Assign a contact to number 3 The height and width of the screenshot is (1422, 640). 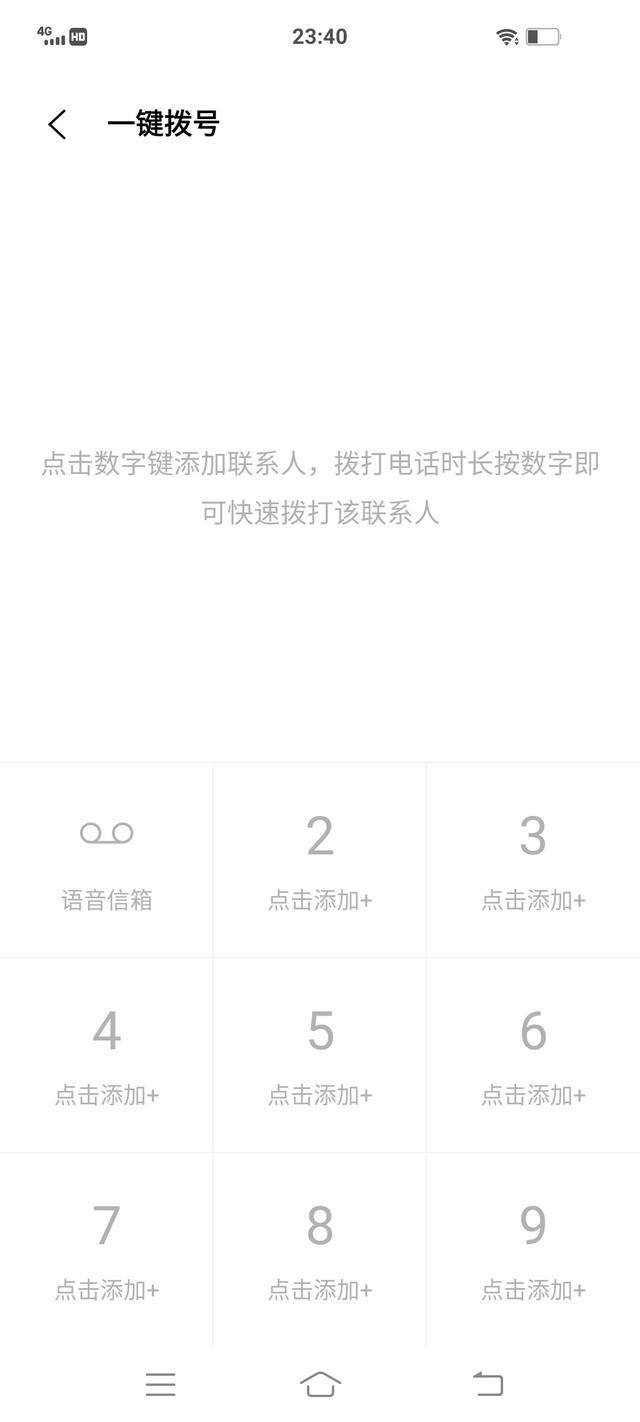click(x=534, y=860)
